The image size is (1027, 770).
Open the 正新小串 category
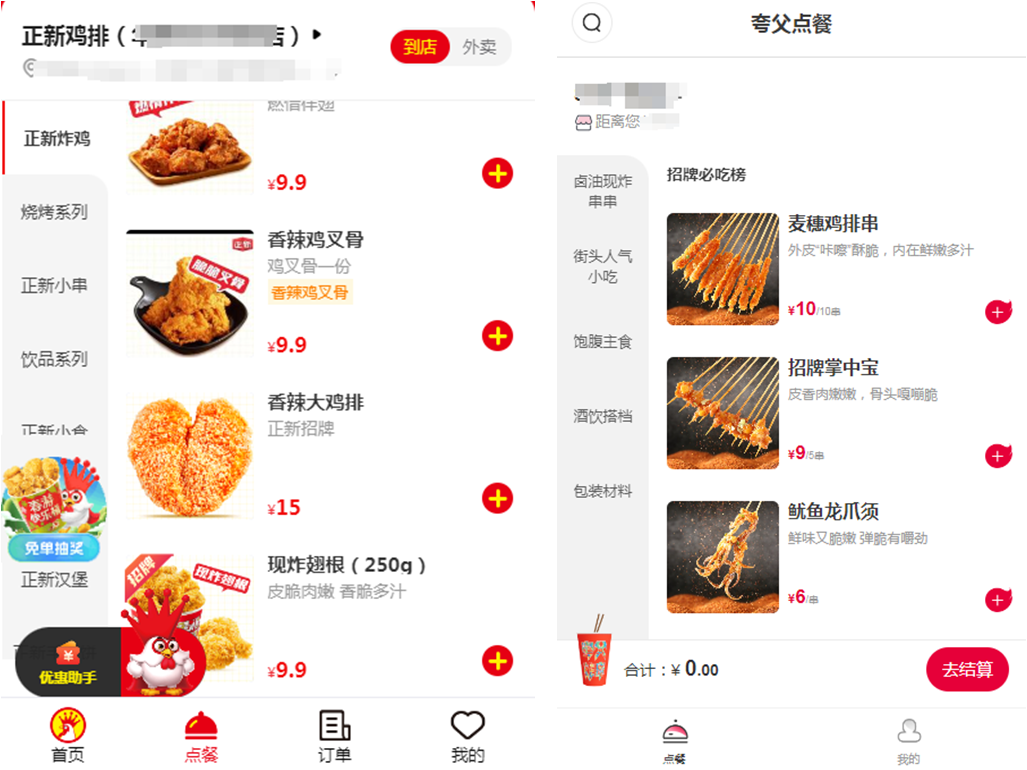[x=54, y=285]
